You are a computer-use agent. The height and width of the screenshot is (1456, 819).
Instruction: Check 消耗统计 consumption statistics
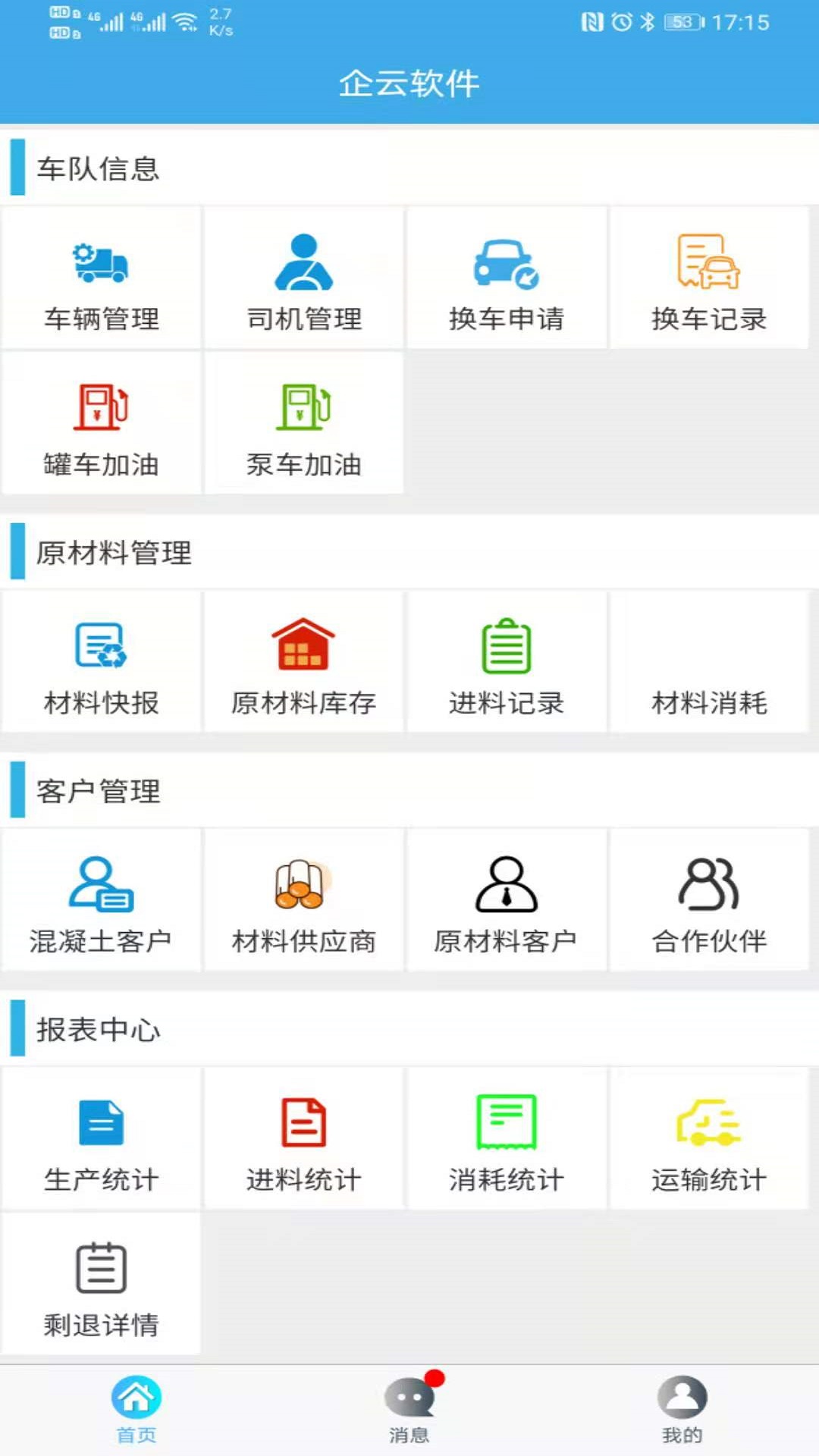[506, 1137]
